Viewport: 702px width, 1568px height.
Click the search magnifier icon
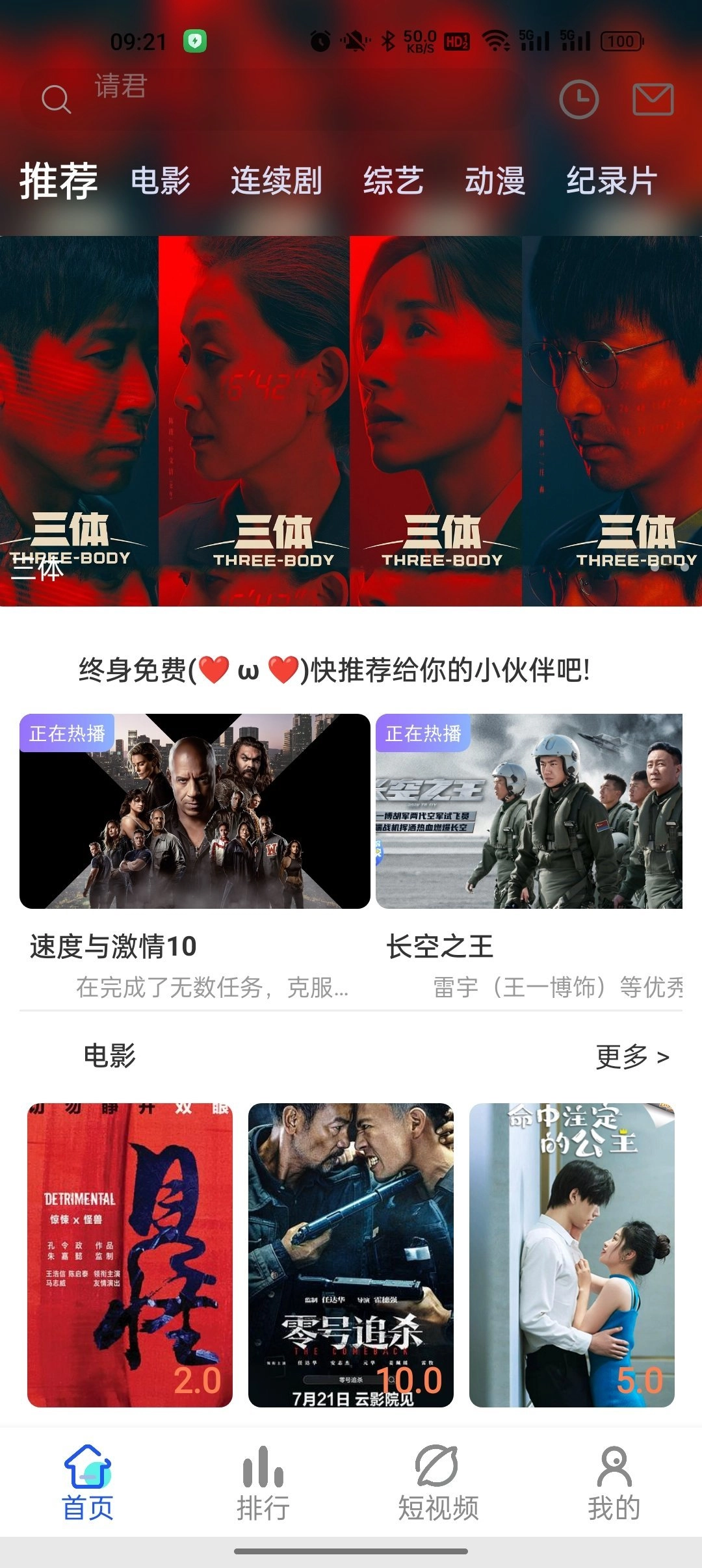click(x=55, y=101)
